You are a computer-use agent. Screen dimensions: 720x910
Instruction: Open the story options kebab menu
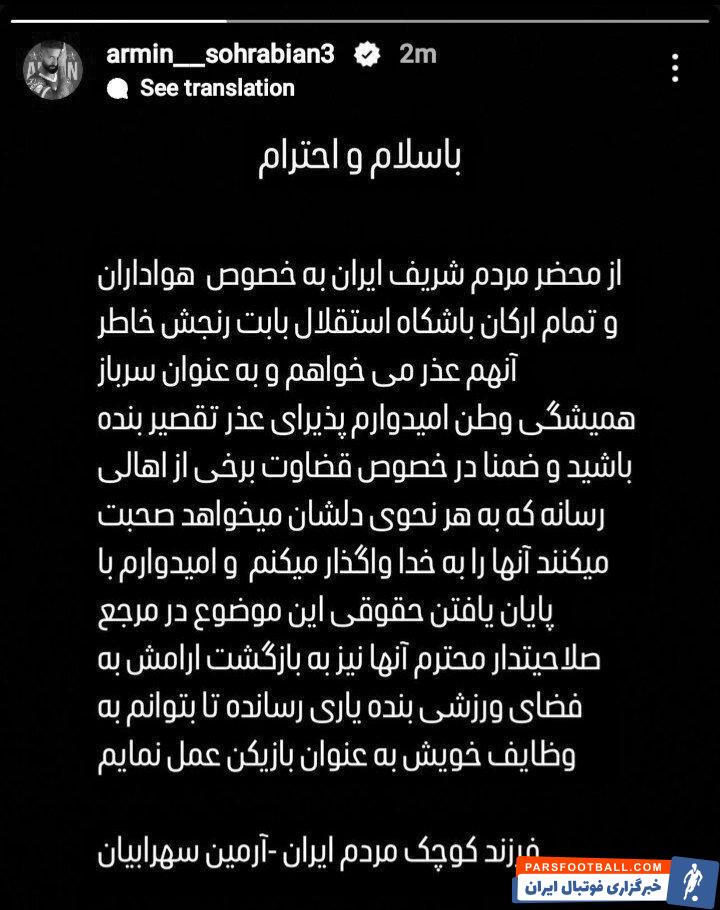click(x=676, y=66)
